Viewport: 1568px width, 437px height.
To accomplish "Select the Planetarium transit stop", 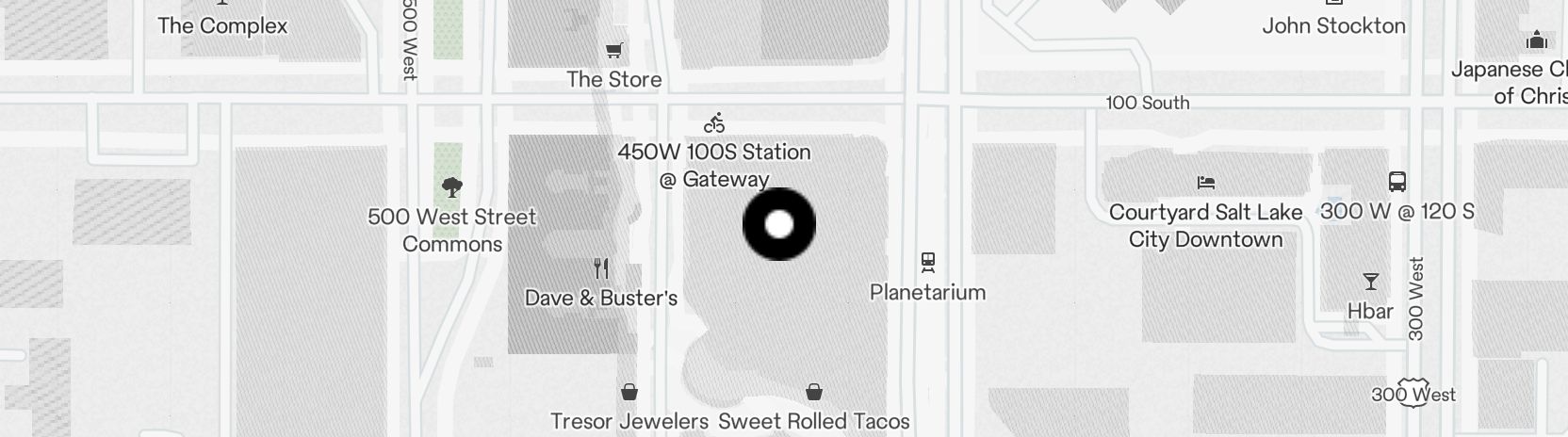I will pos(927,261).
